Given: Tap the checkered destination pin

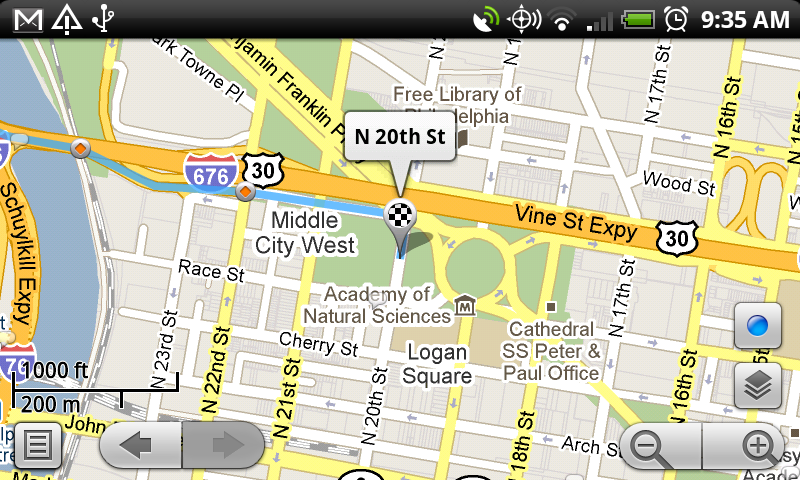Looking at the screenshot, I should click(400, 216).
